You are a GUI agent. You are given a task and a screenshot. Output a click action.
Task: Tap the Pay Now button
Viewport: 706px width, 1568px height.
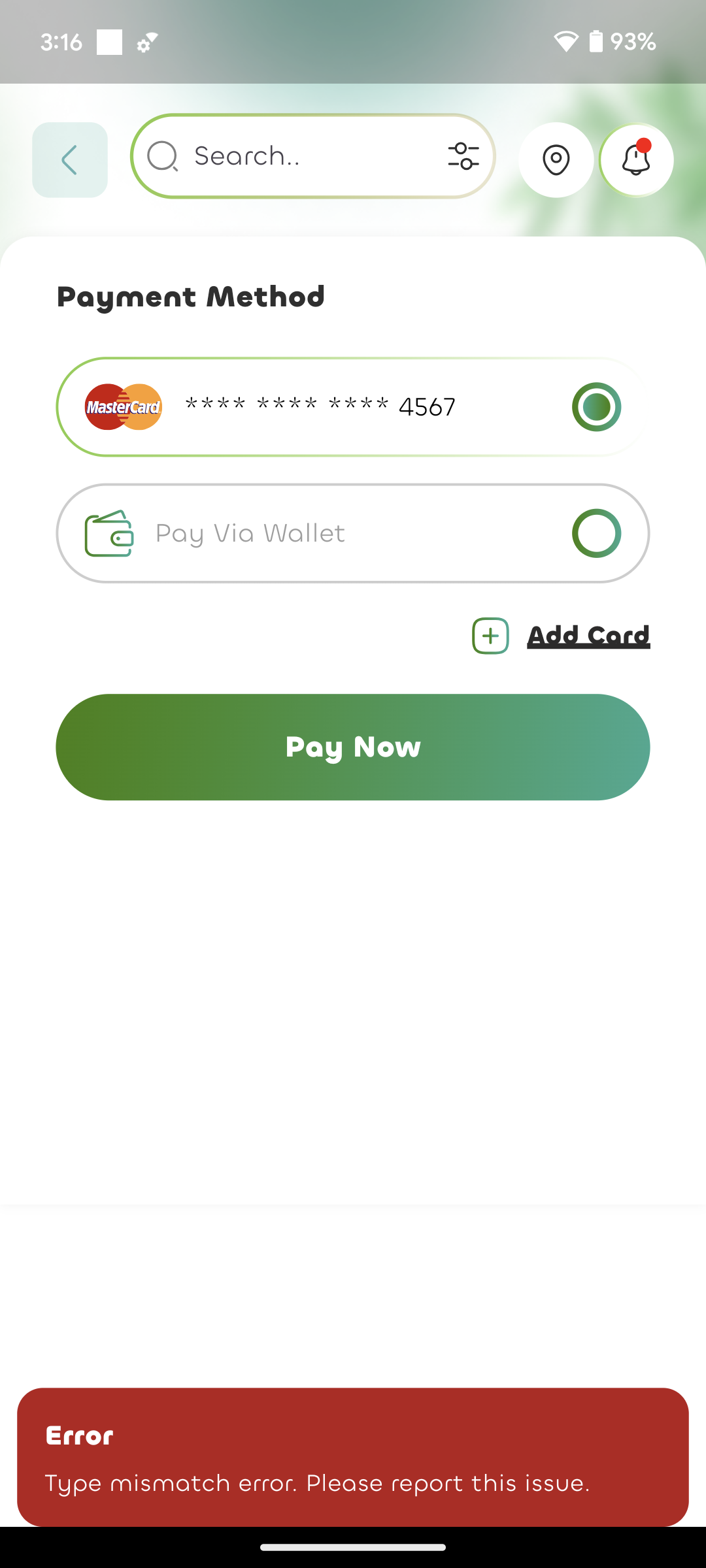tap(353, 747)
